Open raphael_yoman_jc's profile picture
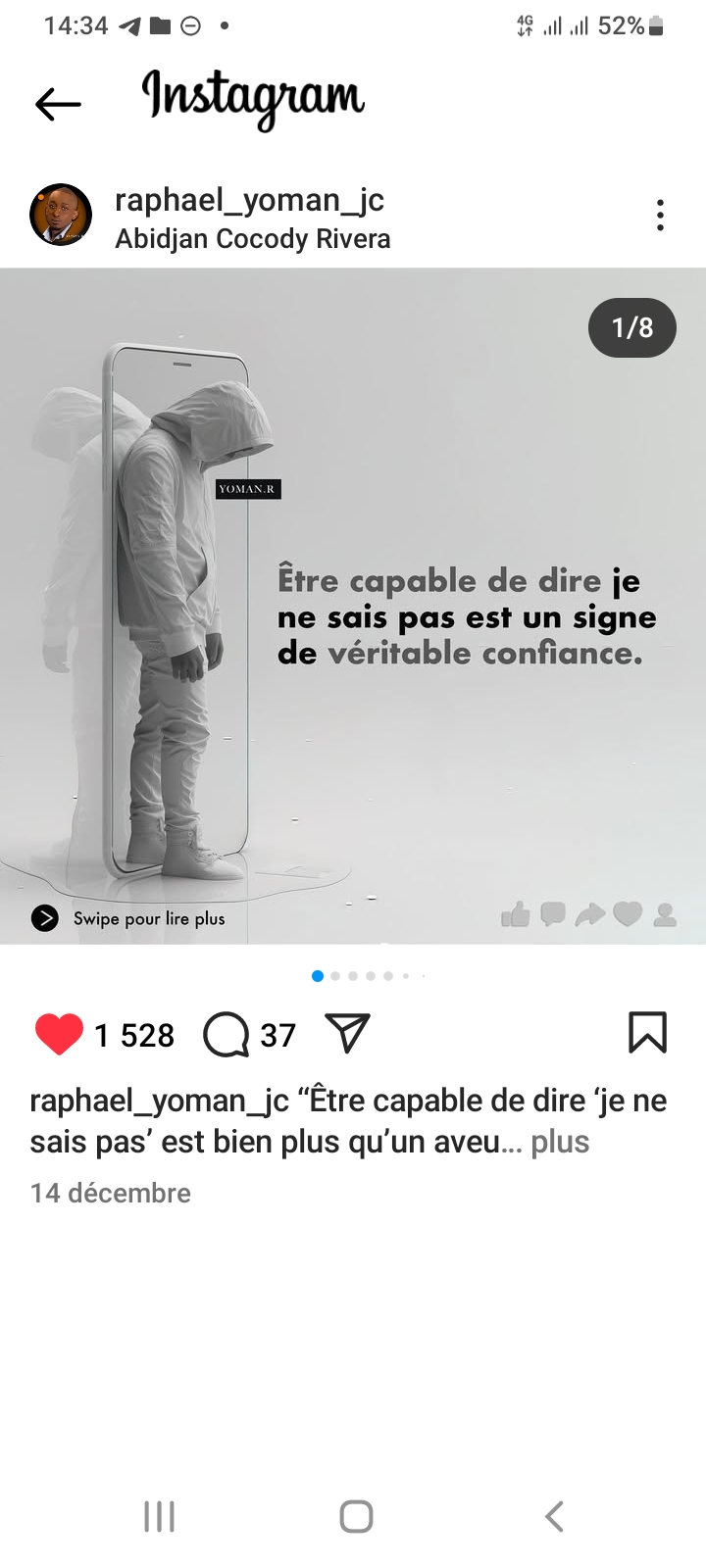 (61, 215)
